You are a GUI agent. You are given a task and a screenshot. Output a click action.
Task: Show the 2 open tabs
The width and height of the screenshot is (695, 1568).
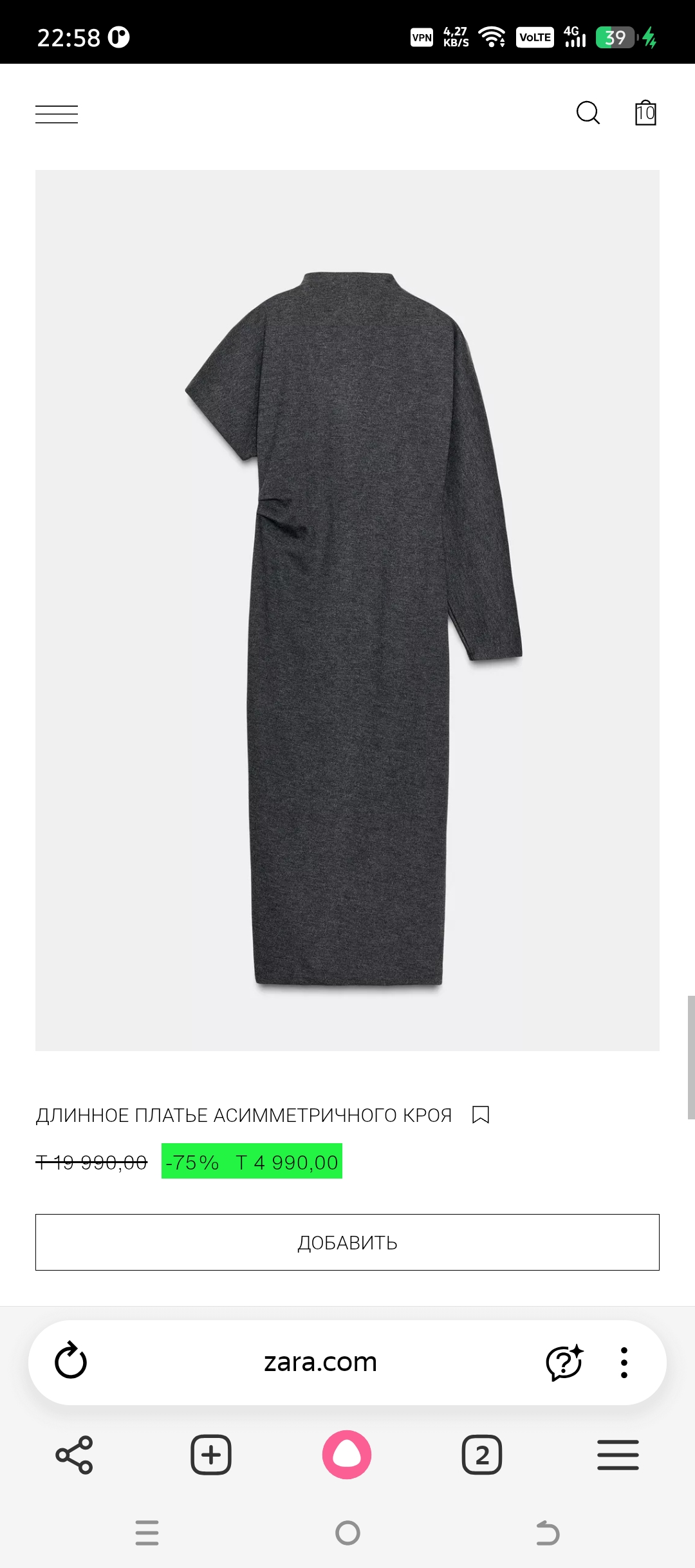pyautogui.click(x=482, y=1455)
